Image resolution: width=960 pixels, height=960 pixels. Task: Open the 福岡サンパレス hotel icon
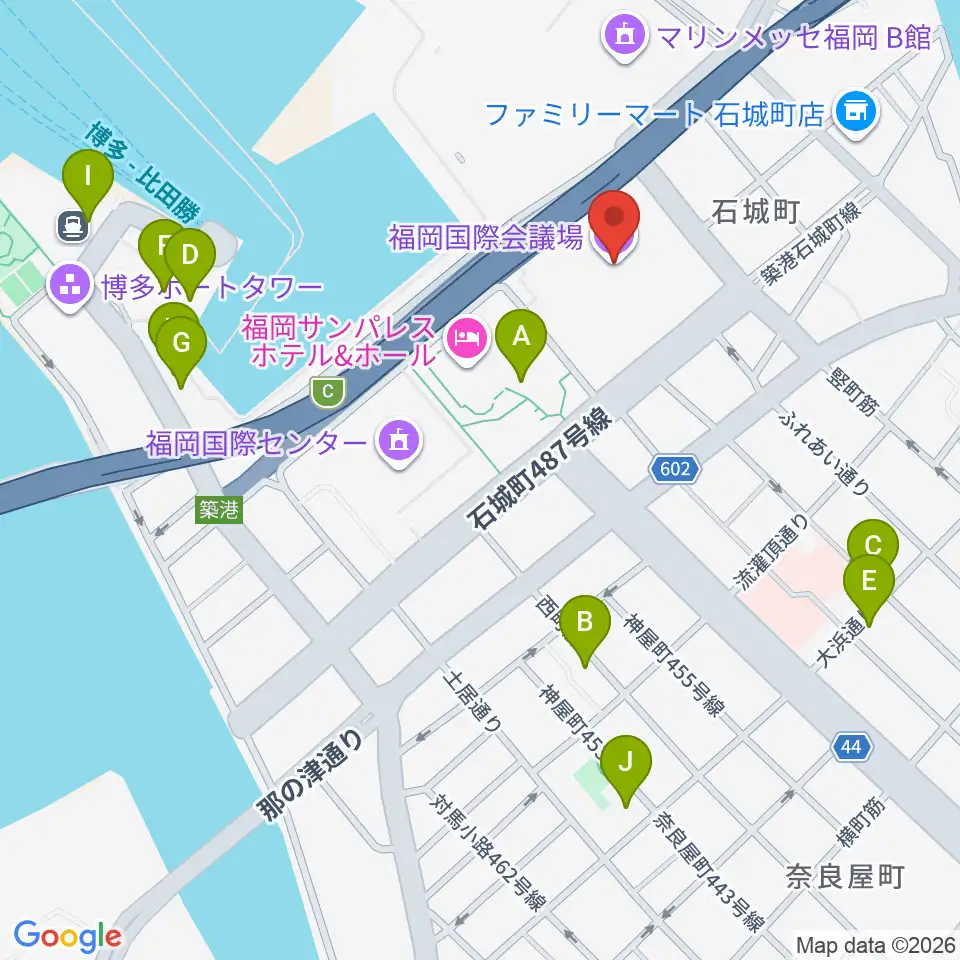pos(467,340)
